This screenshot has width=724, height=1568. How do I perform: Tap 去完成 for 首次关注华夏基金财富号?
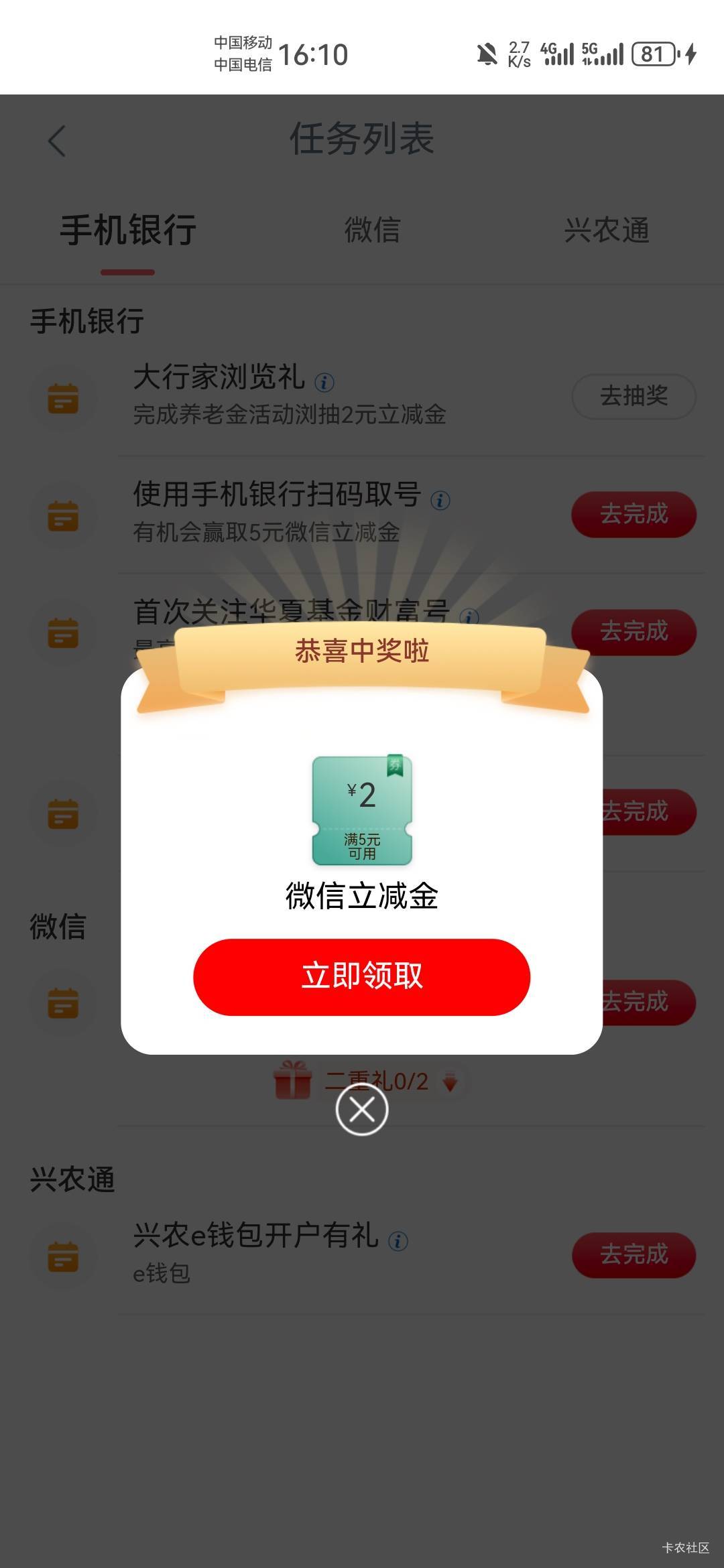[x=633, y=631]
